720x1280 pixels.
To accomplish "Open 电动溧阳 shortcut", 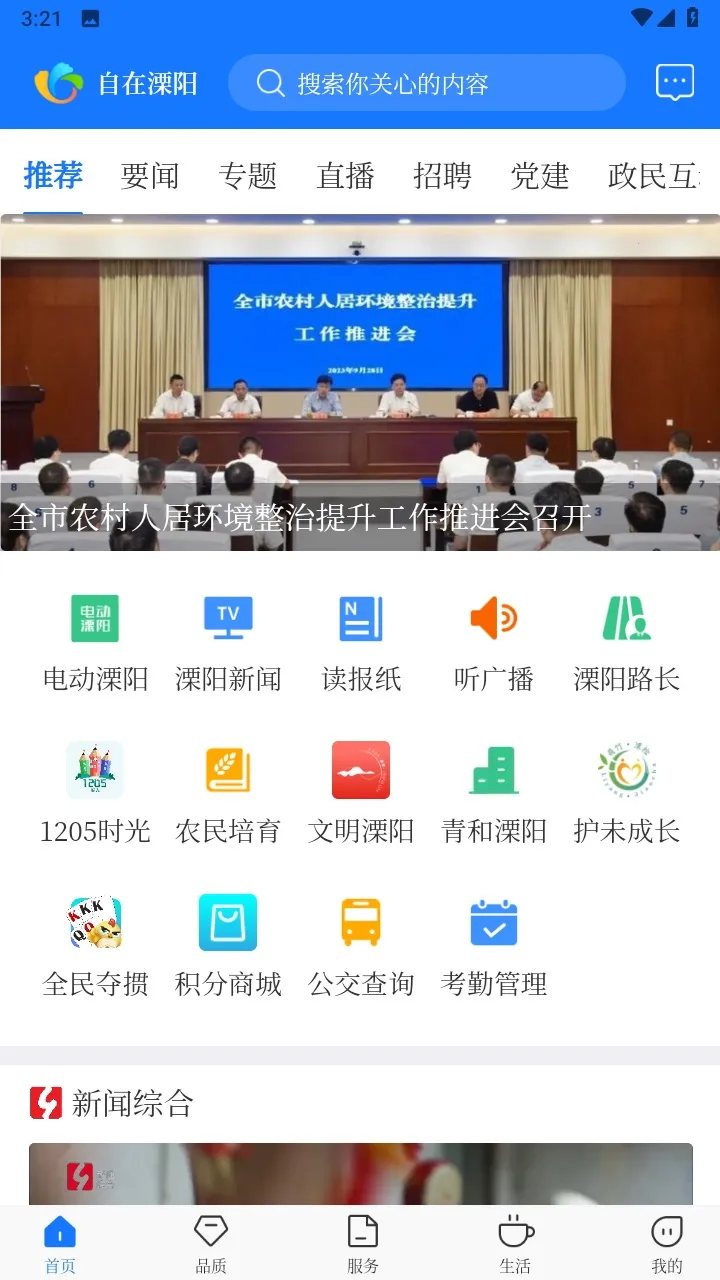I will (x=95, y=640).
